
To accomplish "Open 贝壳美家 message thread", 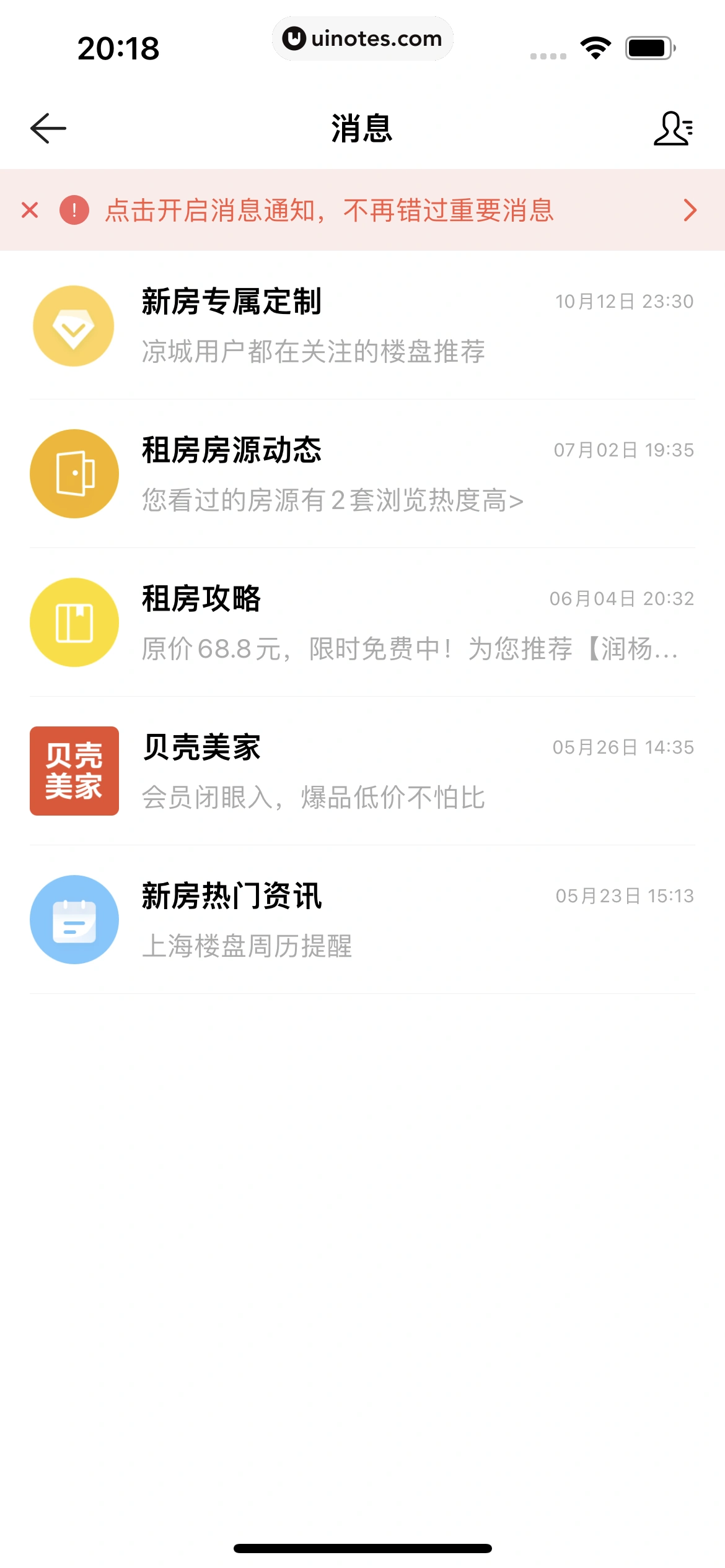I will [362, 772].
